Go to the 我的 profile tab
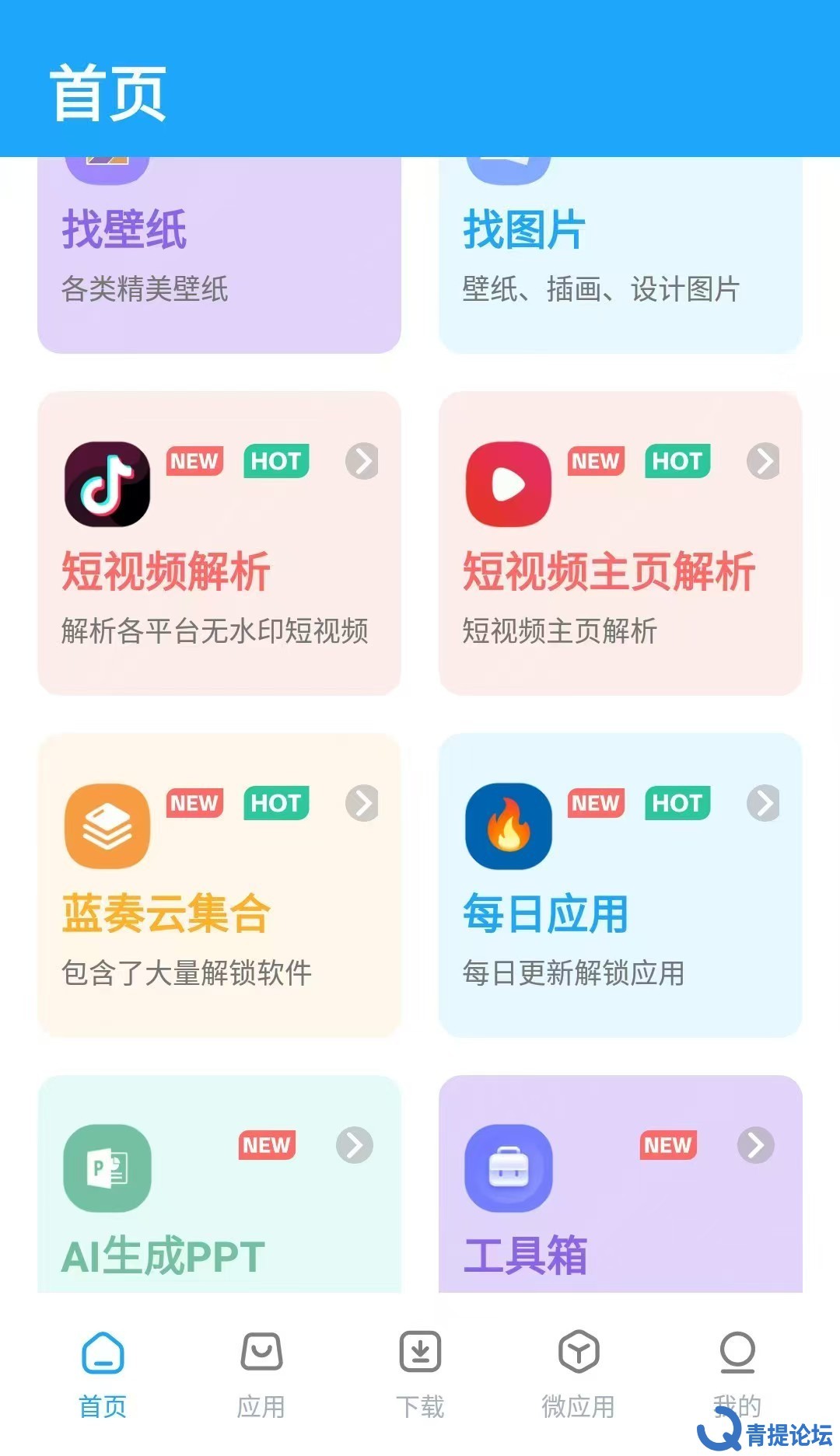 pyautogui.click(x=737, y=1374)
